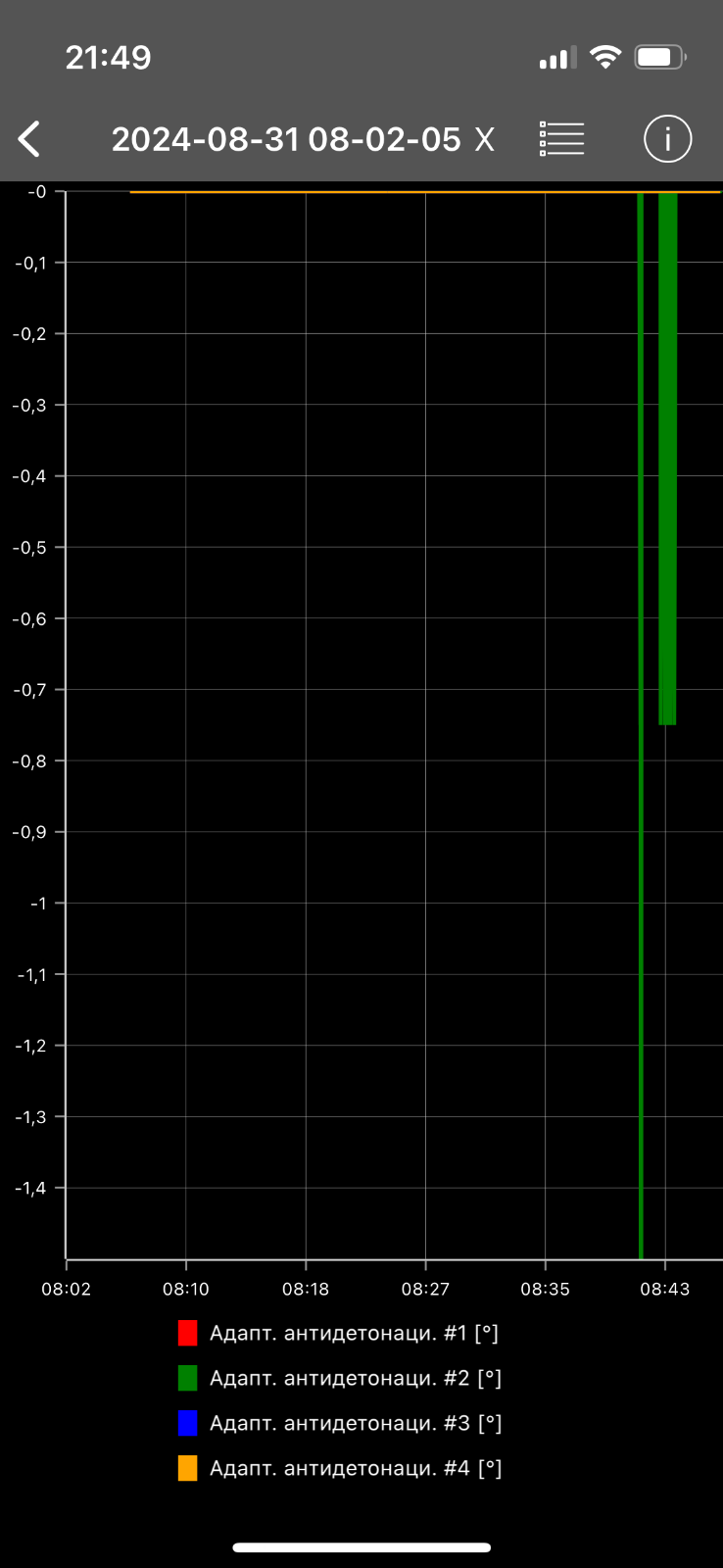
Task: Toggle series Адапт. антидетонаци. #3 in legend
Action: (x=339, y=1423)
